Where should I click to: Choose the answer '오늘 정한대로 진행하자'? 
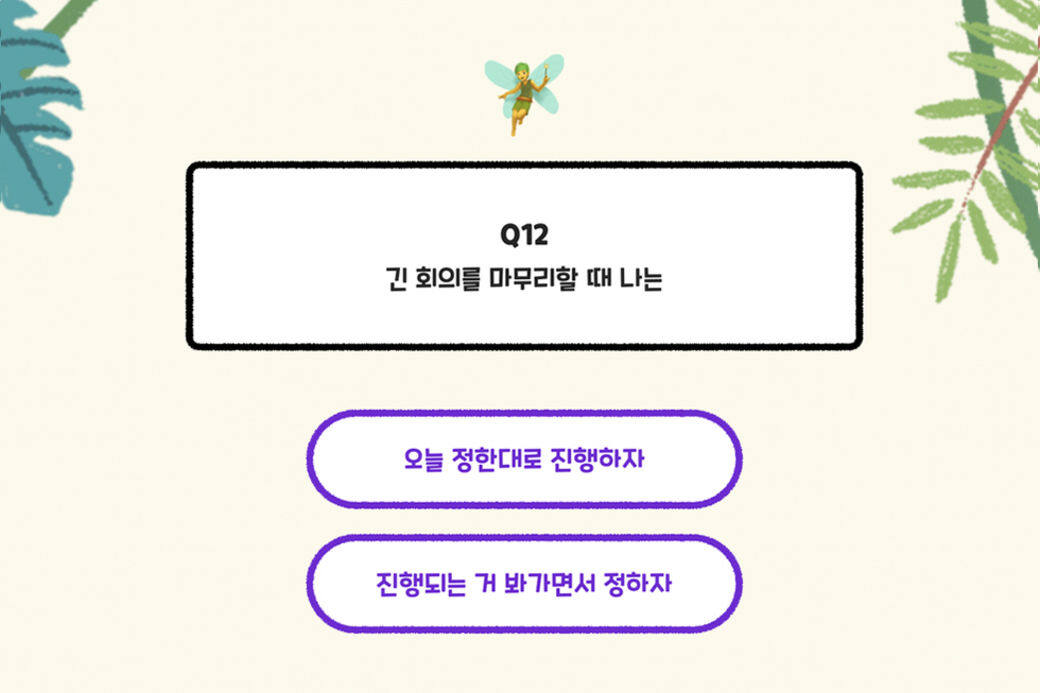[x=523, y=460]
